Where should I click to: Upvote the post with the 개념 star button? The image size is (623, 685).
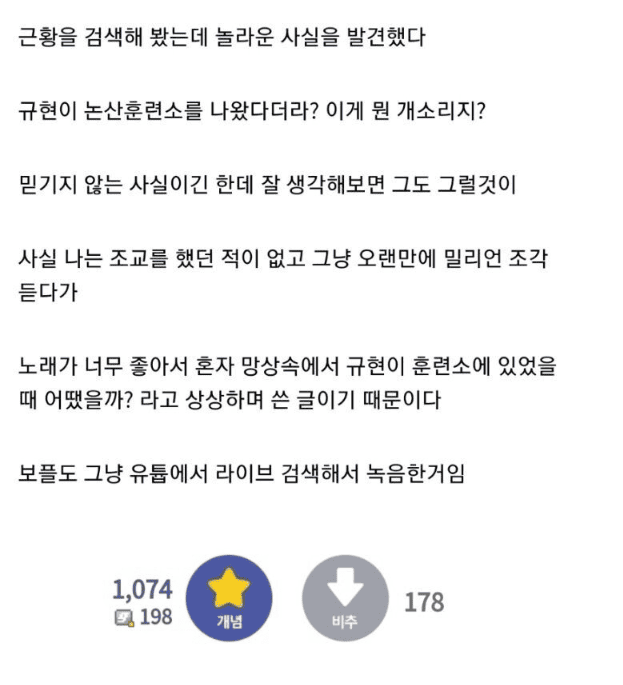pos(229,598)
